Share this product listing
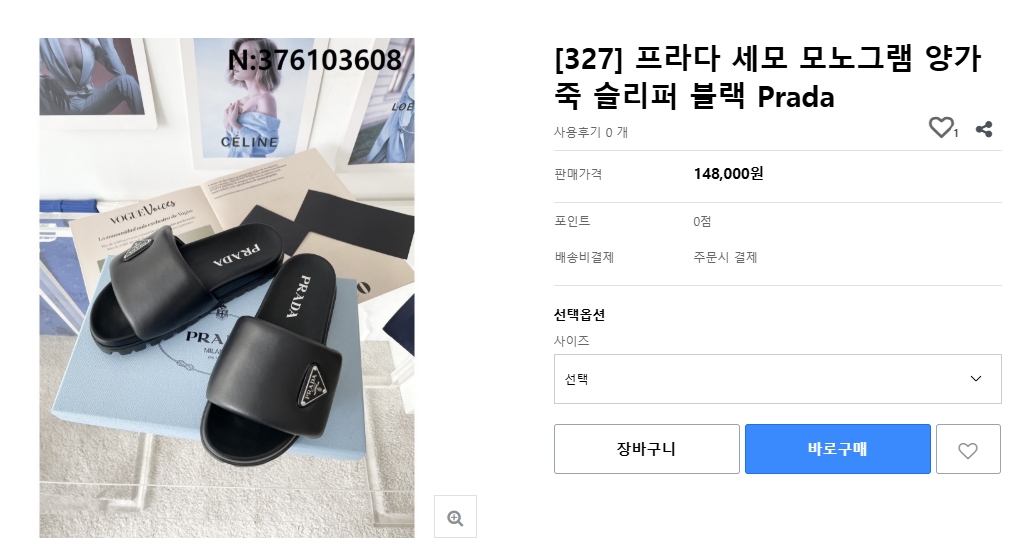 click(x=984, y=129)
